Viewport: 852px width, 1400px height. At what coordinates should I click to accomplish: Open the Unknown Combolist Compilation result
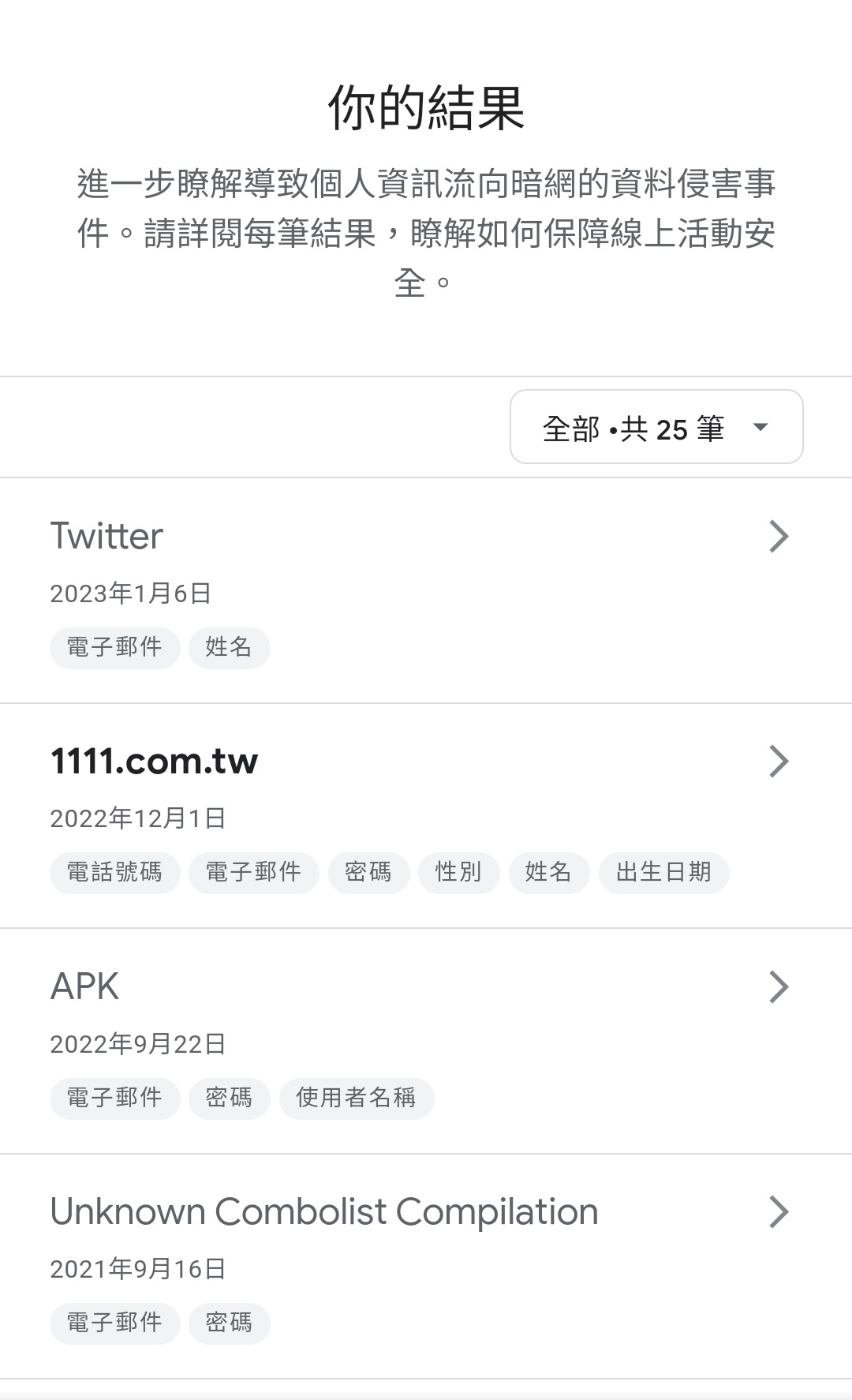[x=426, y=1266]
